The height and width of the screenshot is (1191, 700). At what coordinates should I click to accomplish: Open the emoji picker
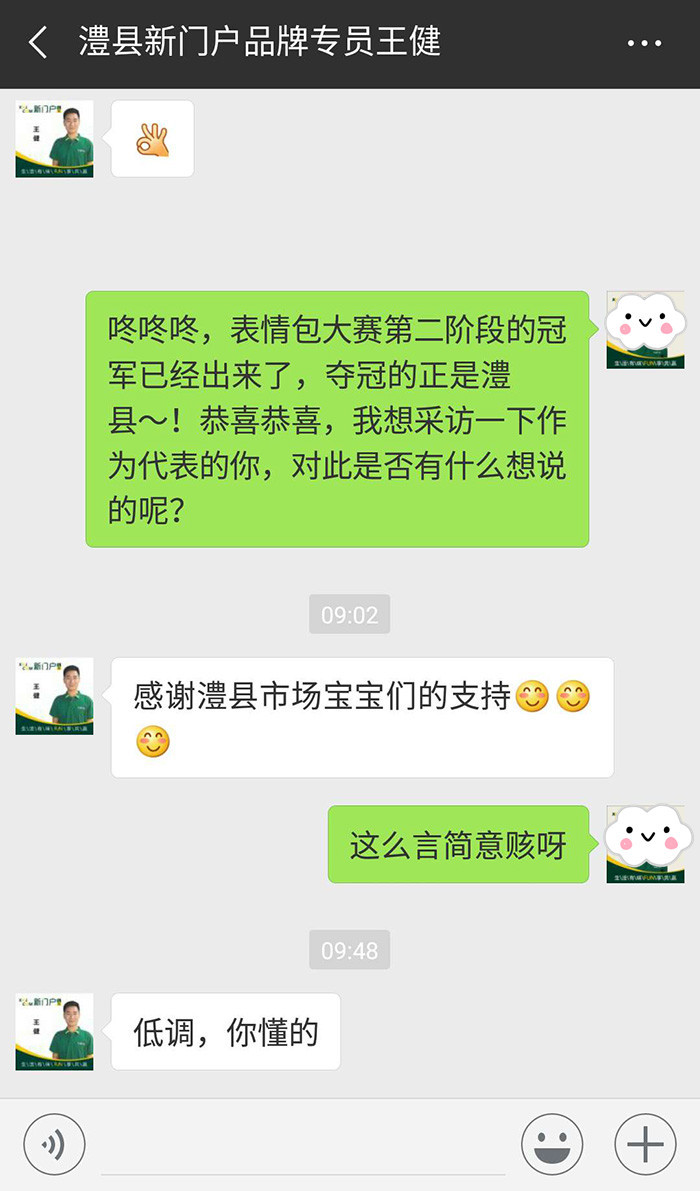point(552,1144)
